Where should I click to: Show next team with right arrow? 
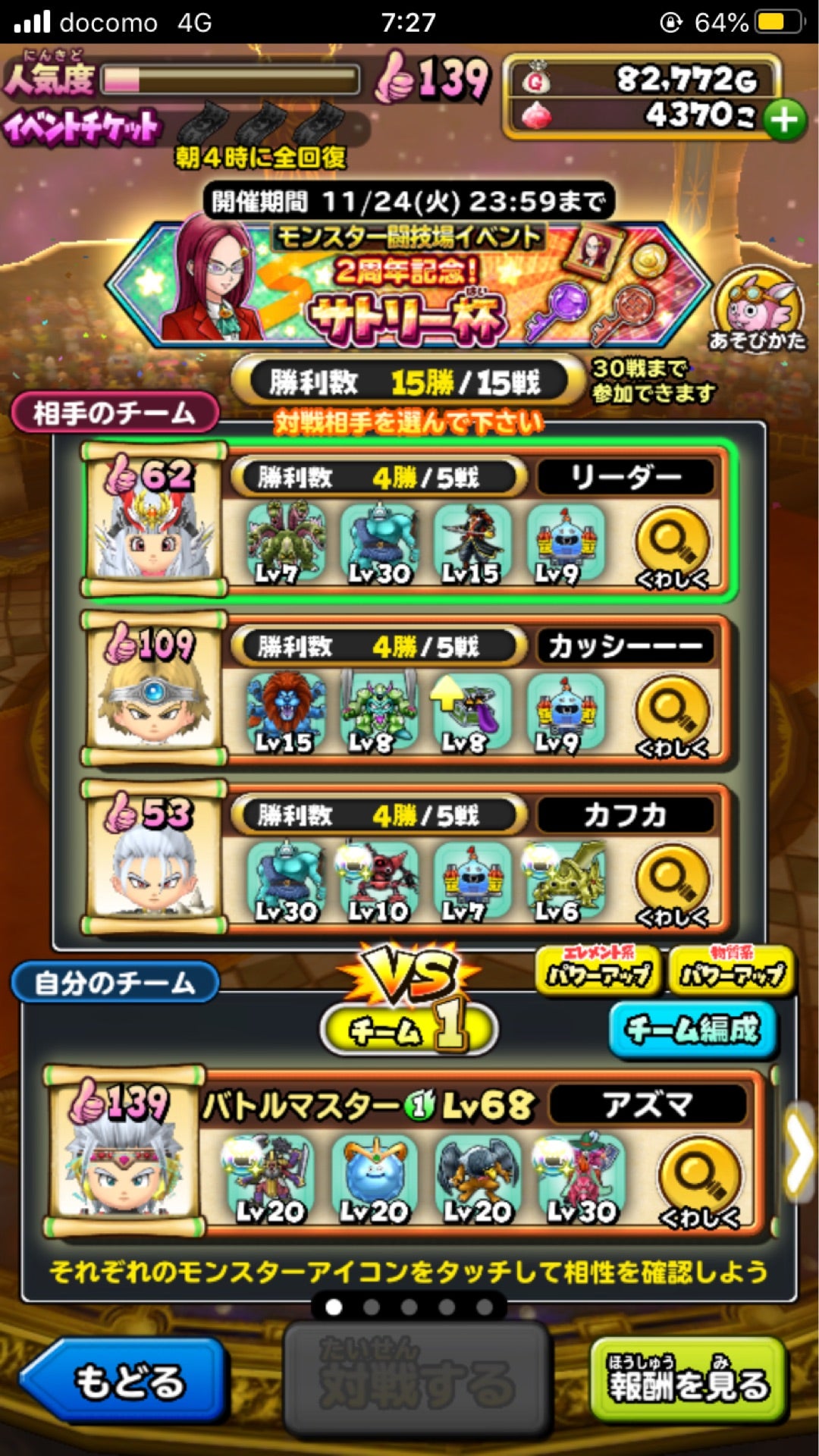coord(799,1154)
